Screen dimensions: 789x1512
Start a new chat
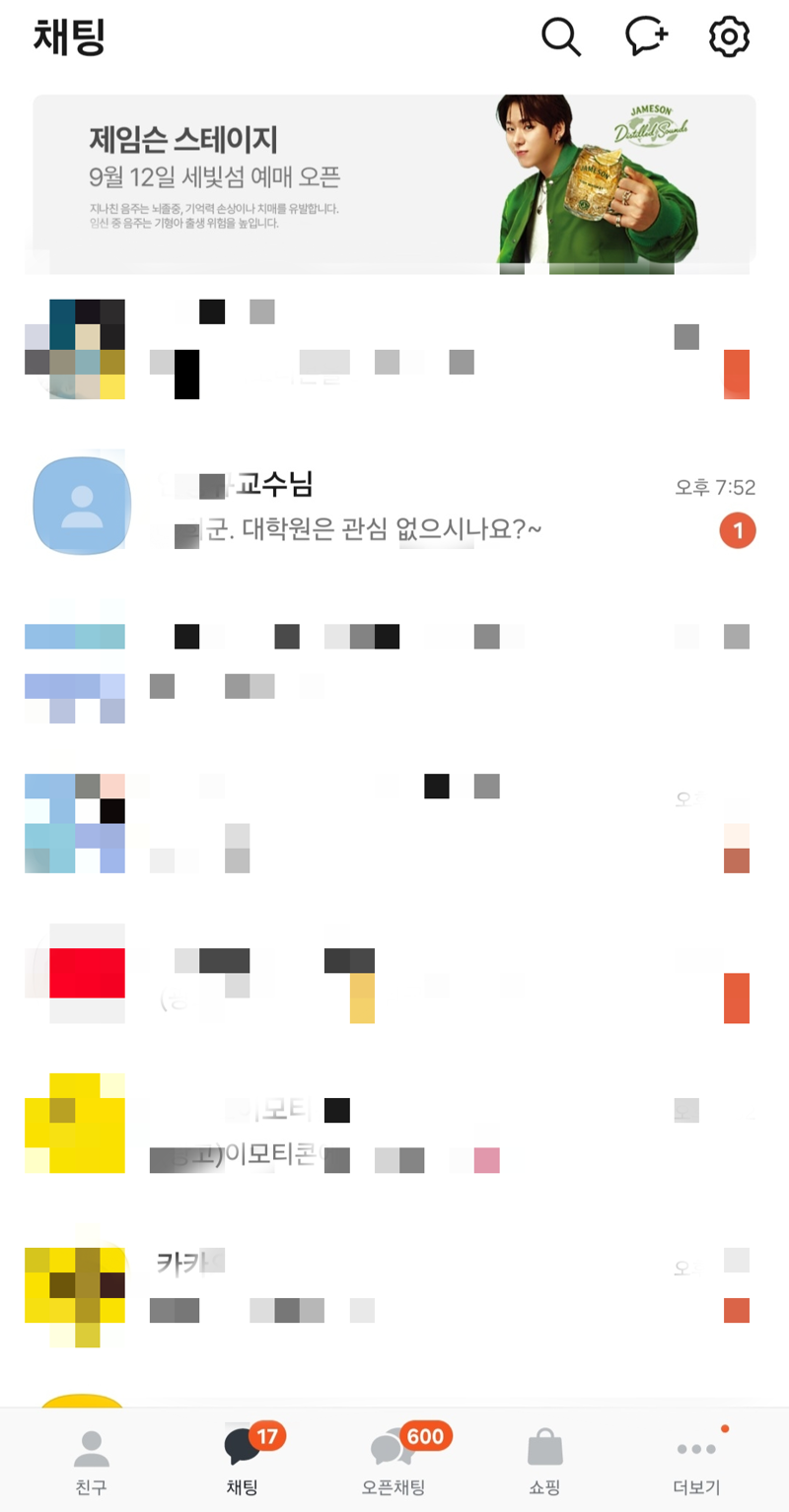pos(646,37)
